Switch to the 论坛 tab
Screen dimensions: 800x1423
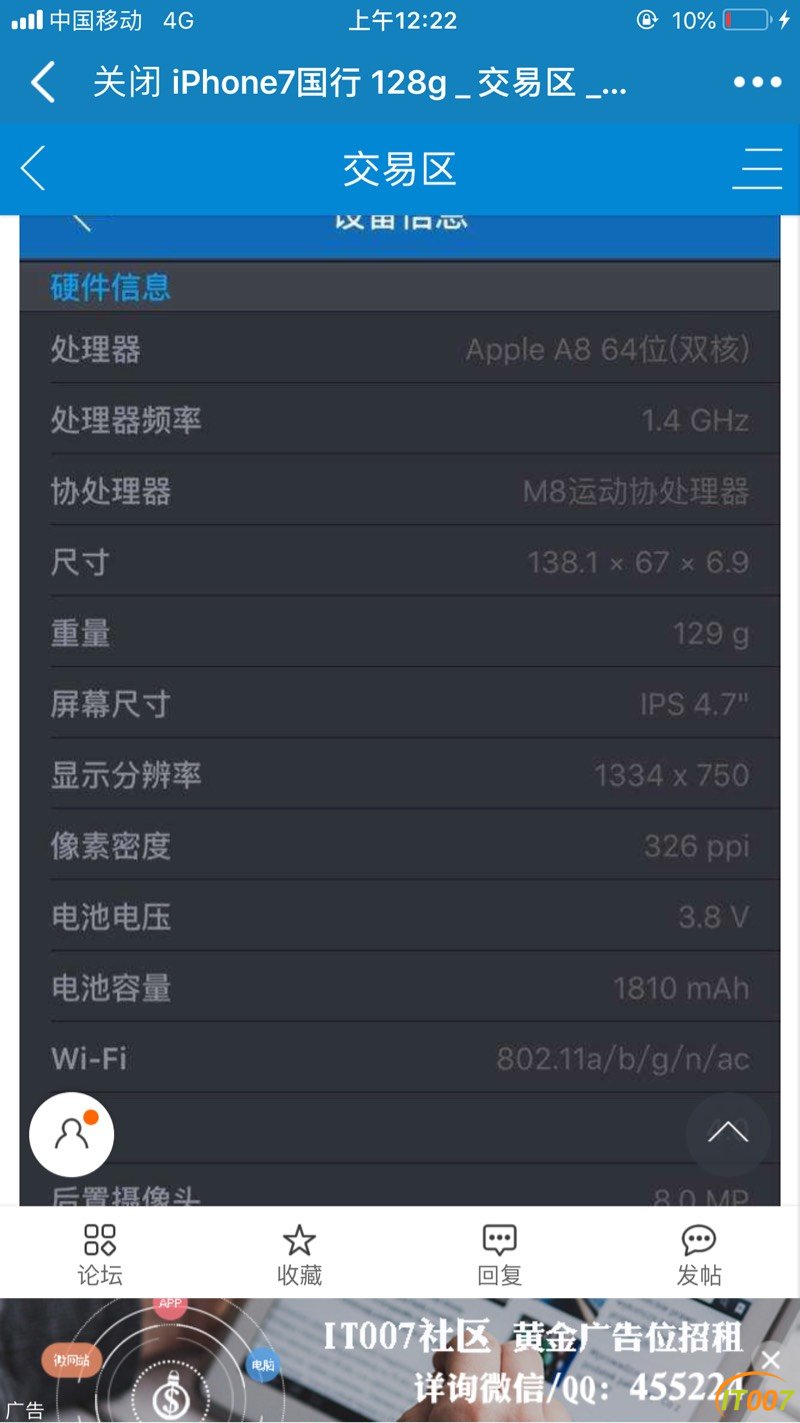[x=100, y=1254]
